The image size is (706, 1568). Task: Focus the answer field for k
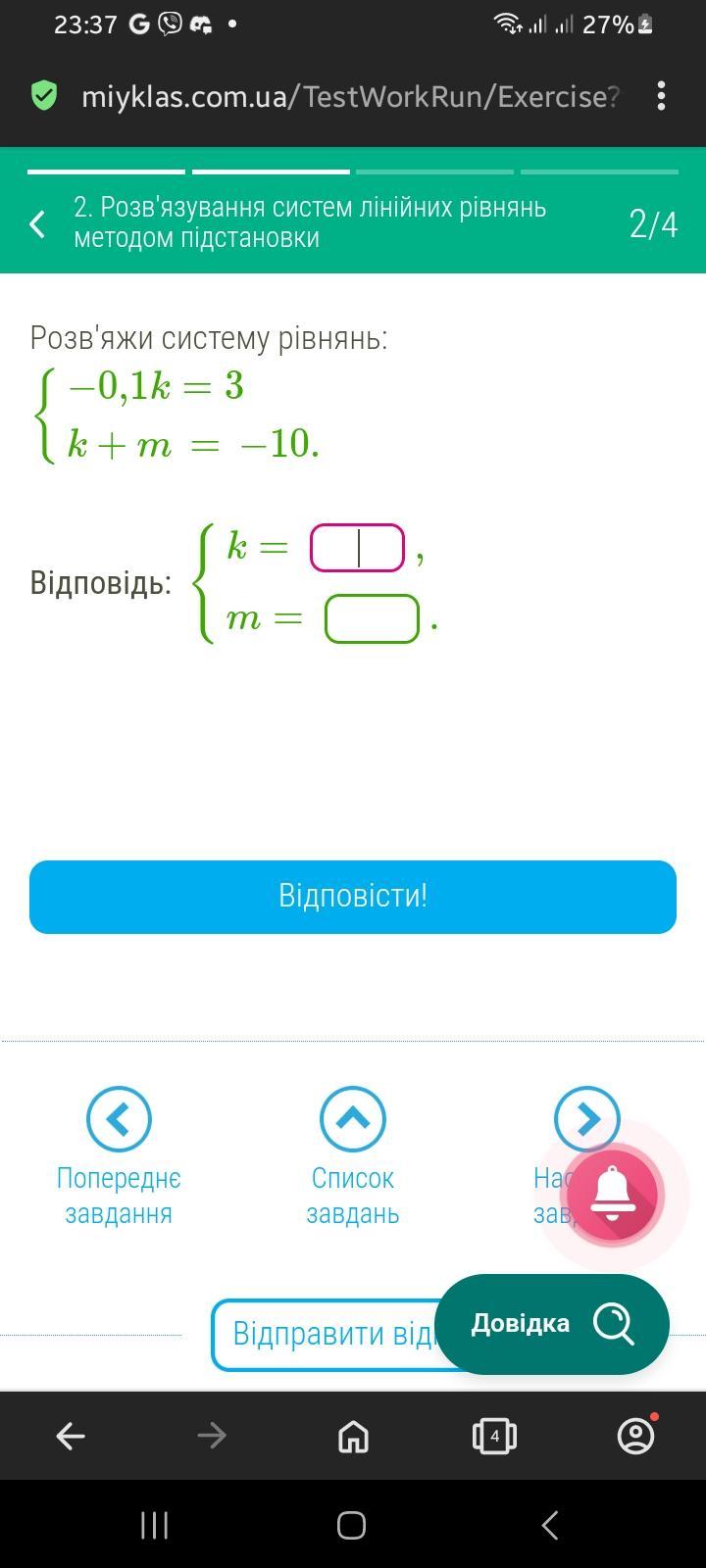pyautogui.click(x=358, y=548)
